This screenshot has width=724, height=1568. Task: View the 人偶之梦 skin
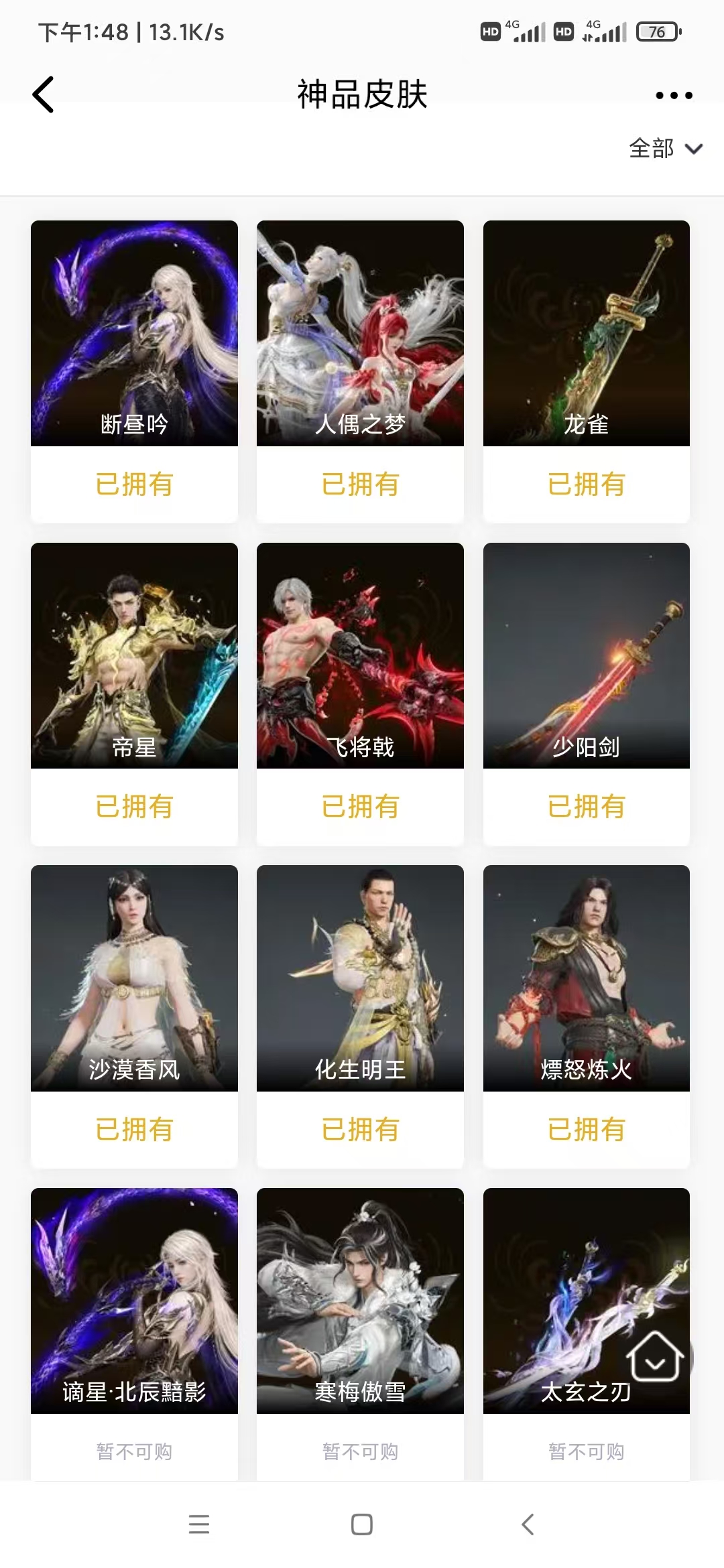click(x=360, y=334)
